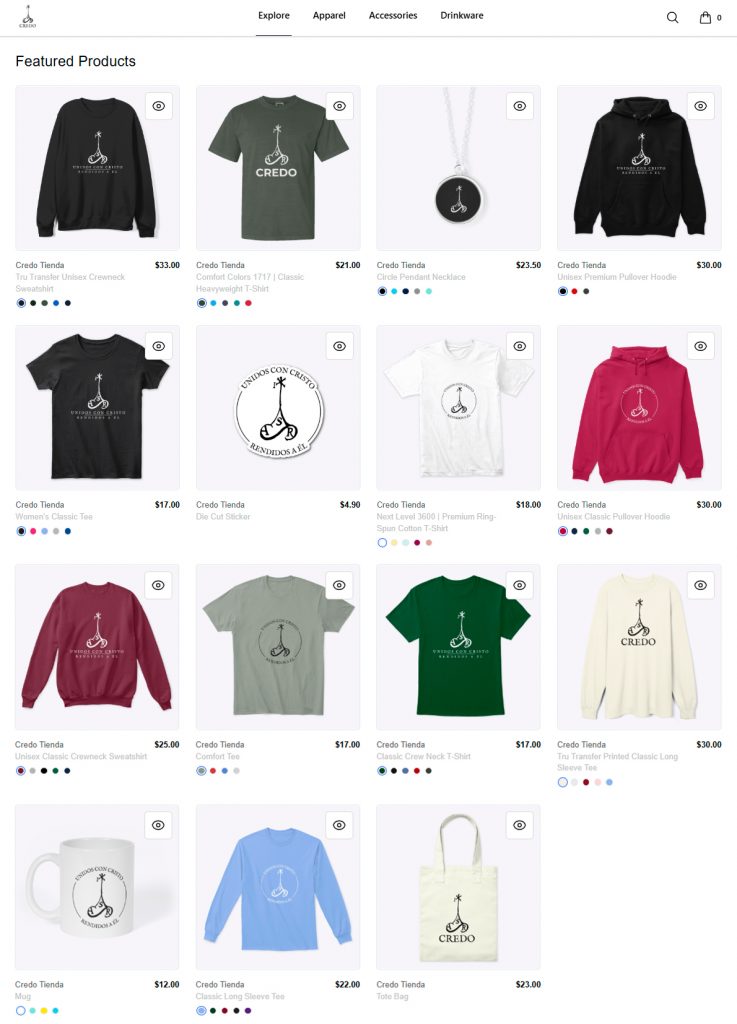
Task: Select the Explore tab
Action: coord(274,15)
